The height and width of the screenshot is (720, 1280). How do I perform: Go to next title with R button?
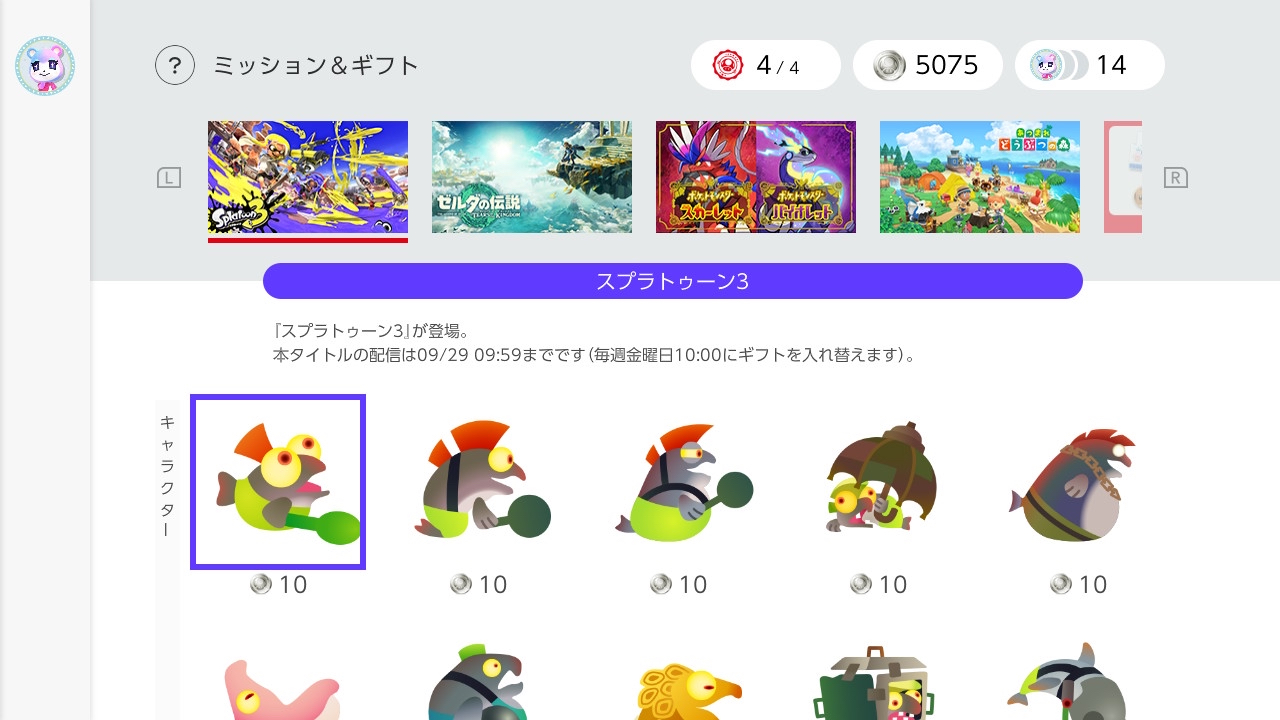tap(1175, 179)
